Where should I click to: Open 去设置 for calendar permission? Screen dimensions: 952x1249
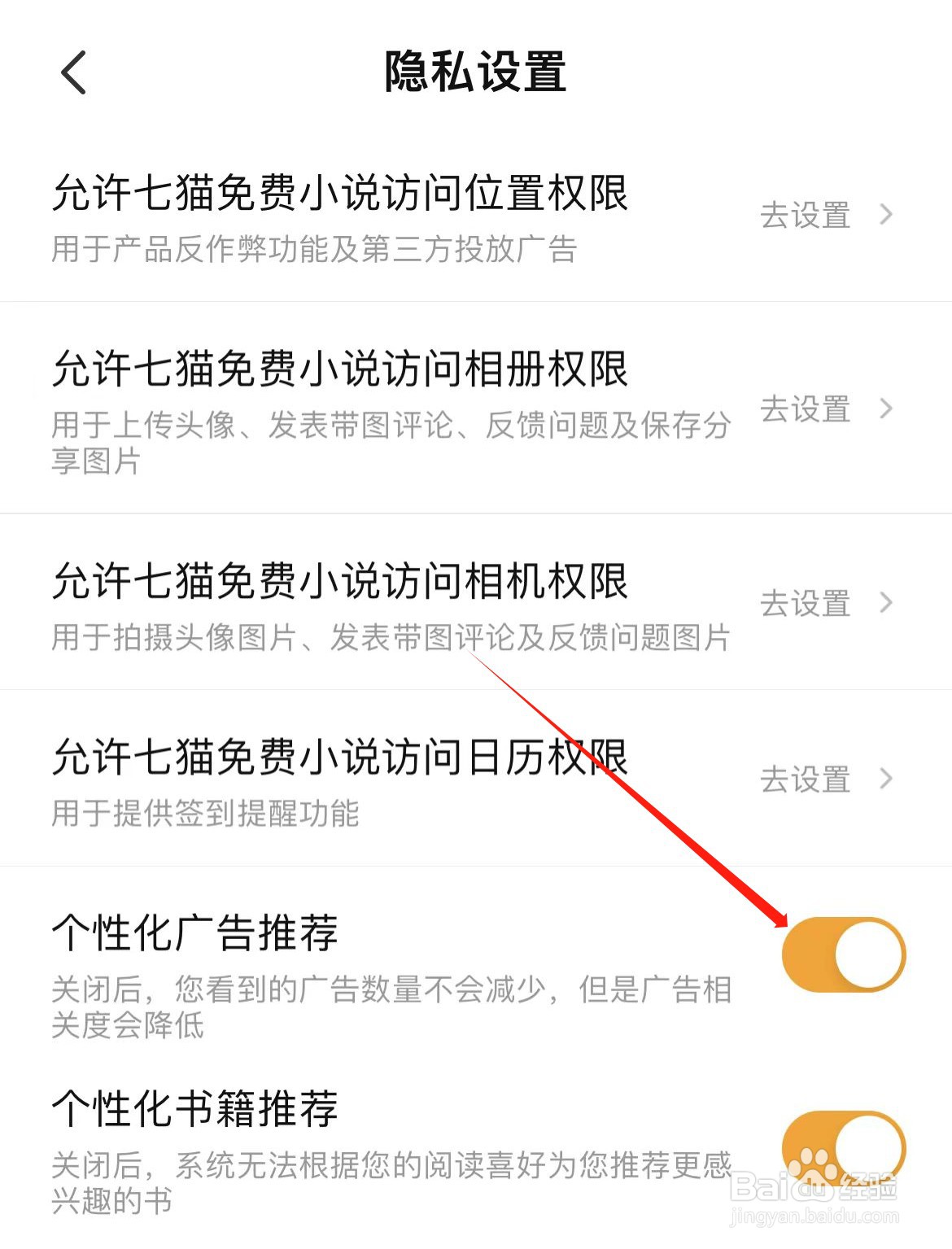click(806, 779)
